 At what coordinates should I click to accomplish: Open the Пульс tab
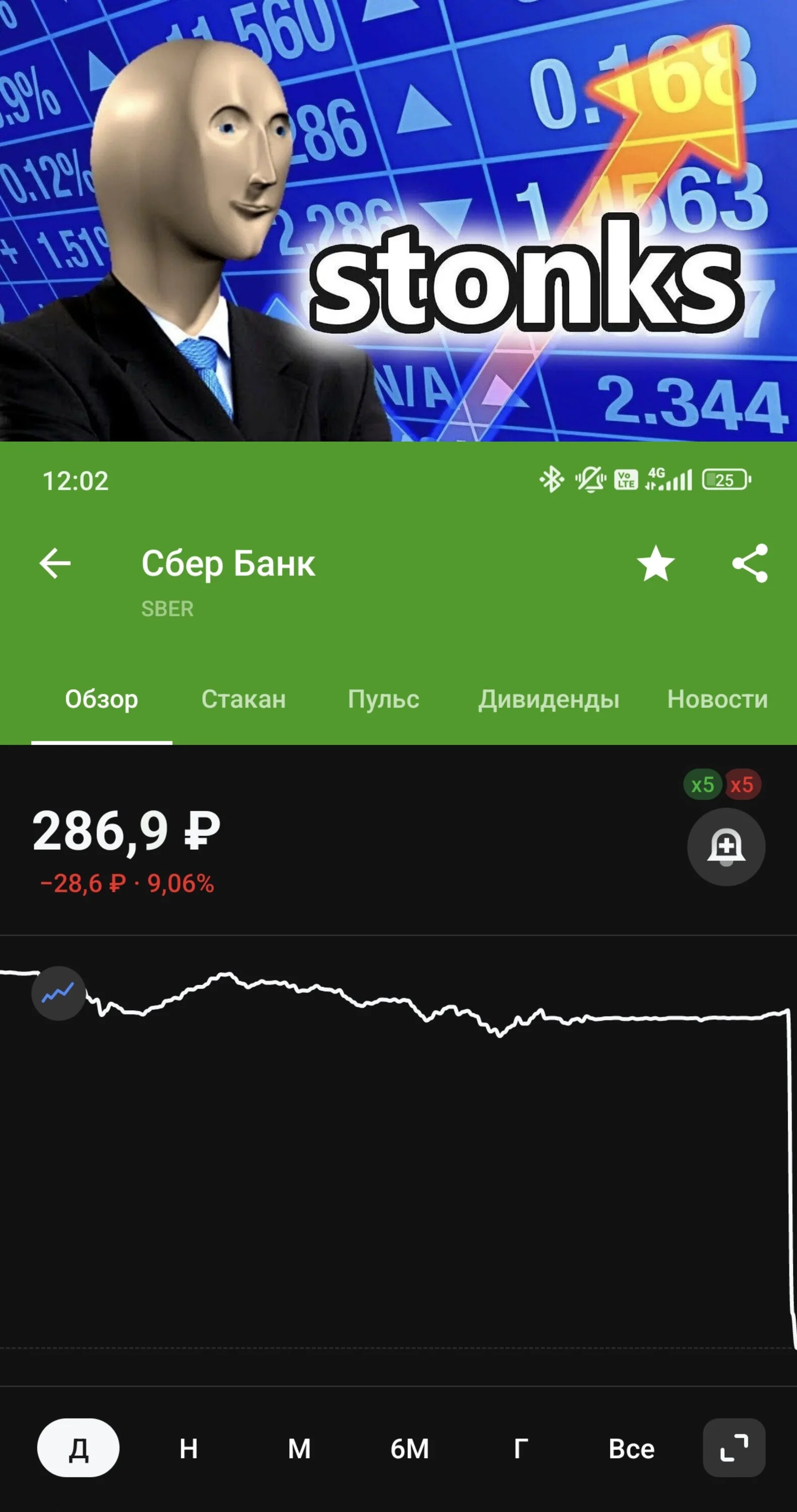coord(383,699)
